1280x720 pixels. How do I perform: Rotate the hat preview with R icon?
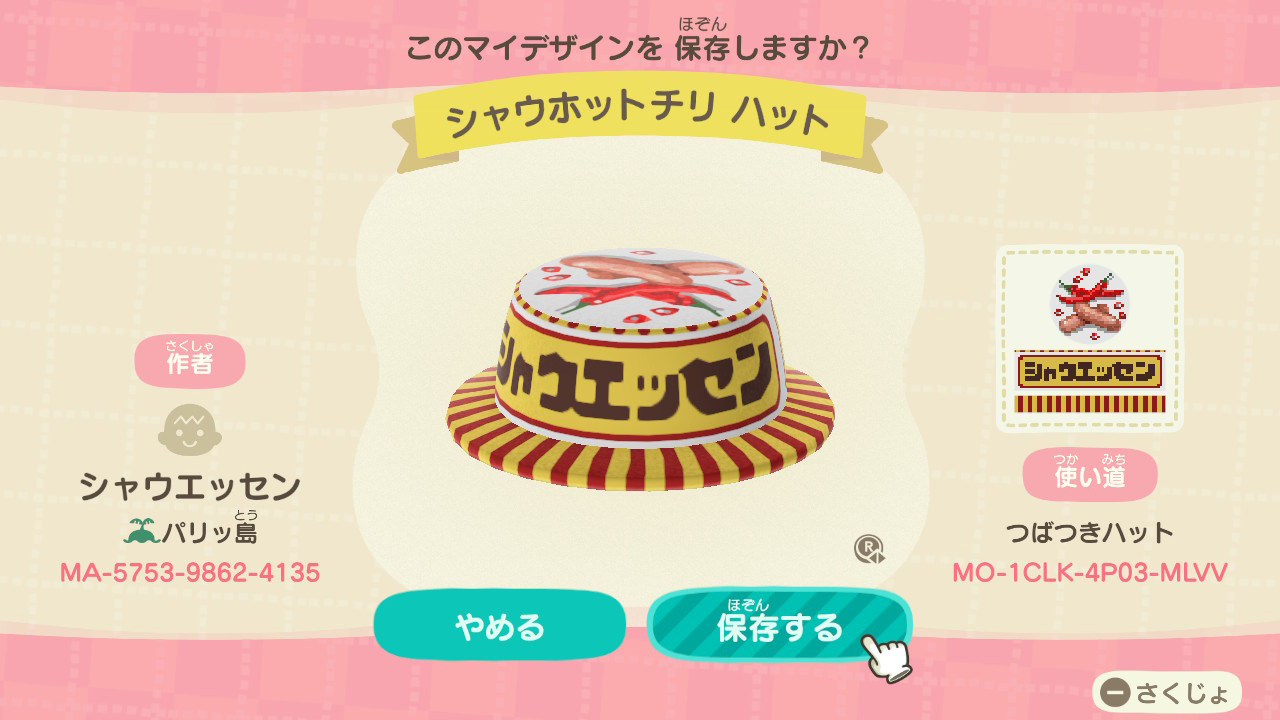tap(868, 550)
